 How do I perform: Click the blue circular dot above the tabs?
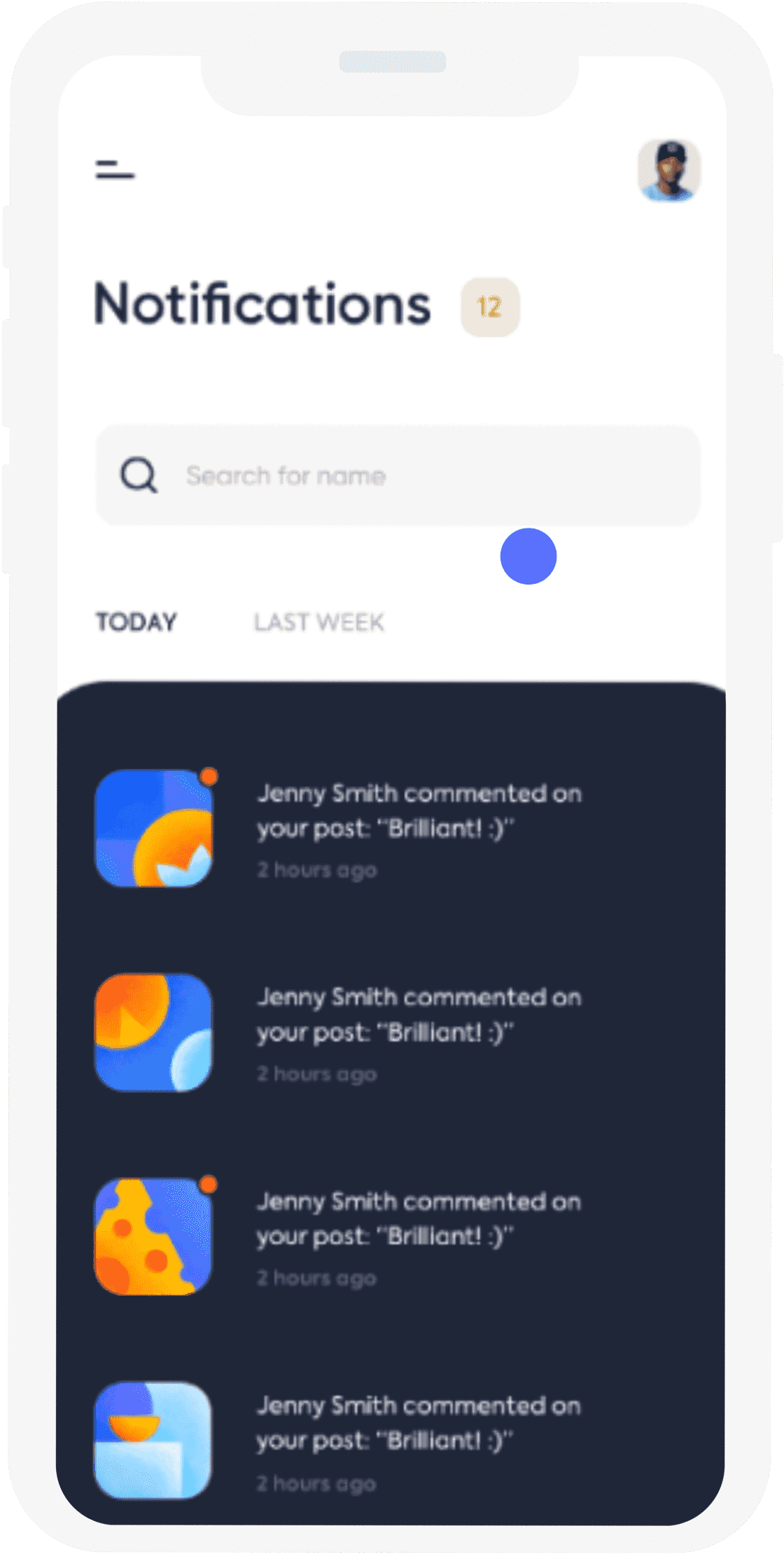coord(529,556)
